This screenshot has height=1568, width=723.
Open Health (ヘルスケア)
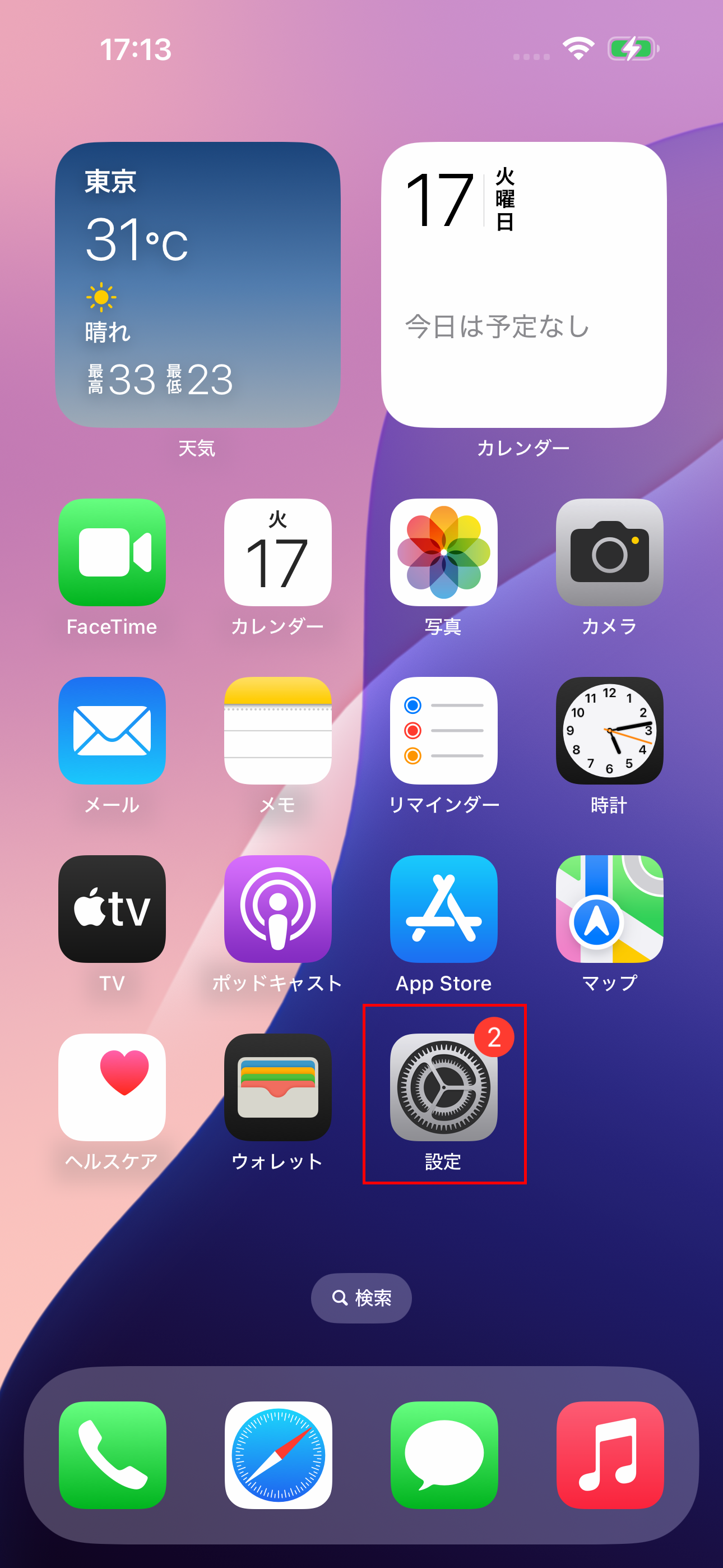coord(112,1086)
